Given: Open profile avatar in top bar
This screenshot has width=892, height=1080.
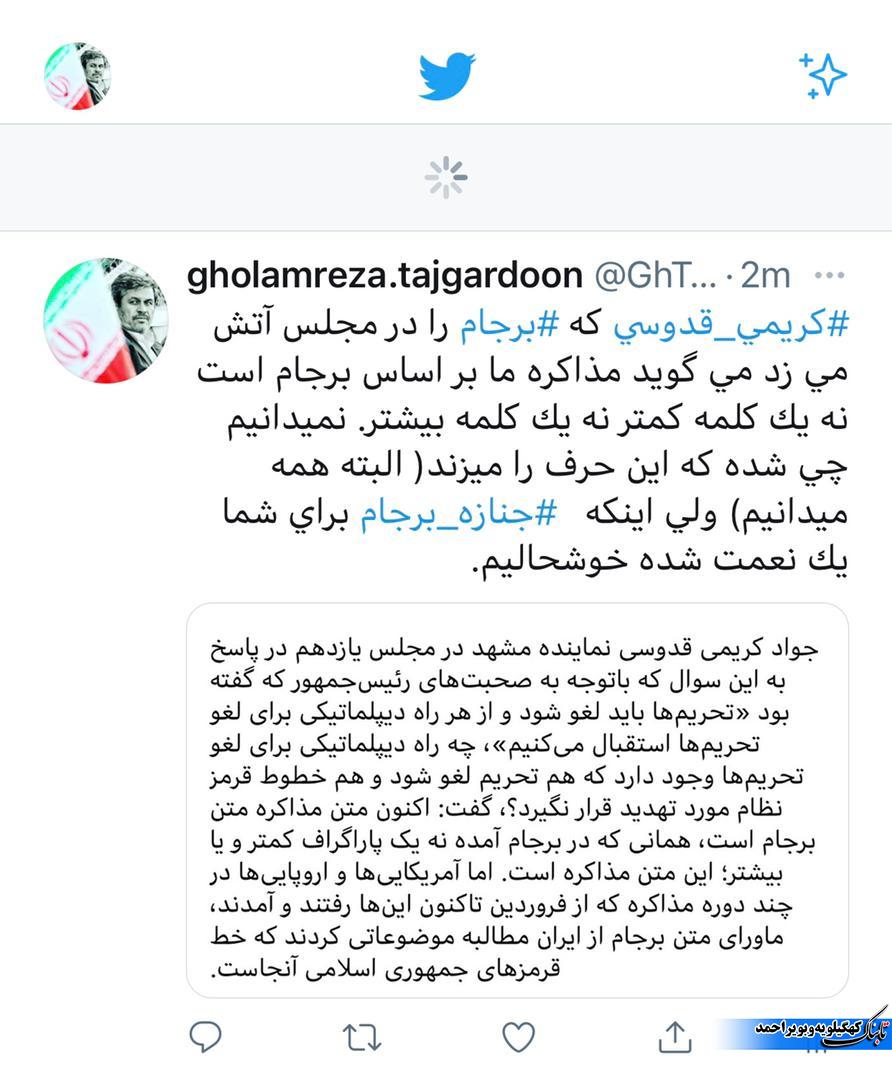Looking at the screenshot, I should (x=77, y=77).
